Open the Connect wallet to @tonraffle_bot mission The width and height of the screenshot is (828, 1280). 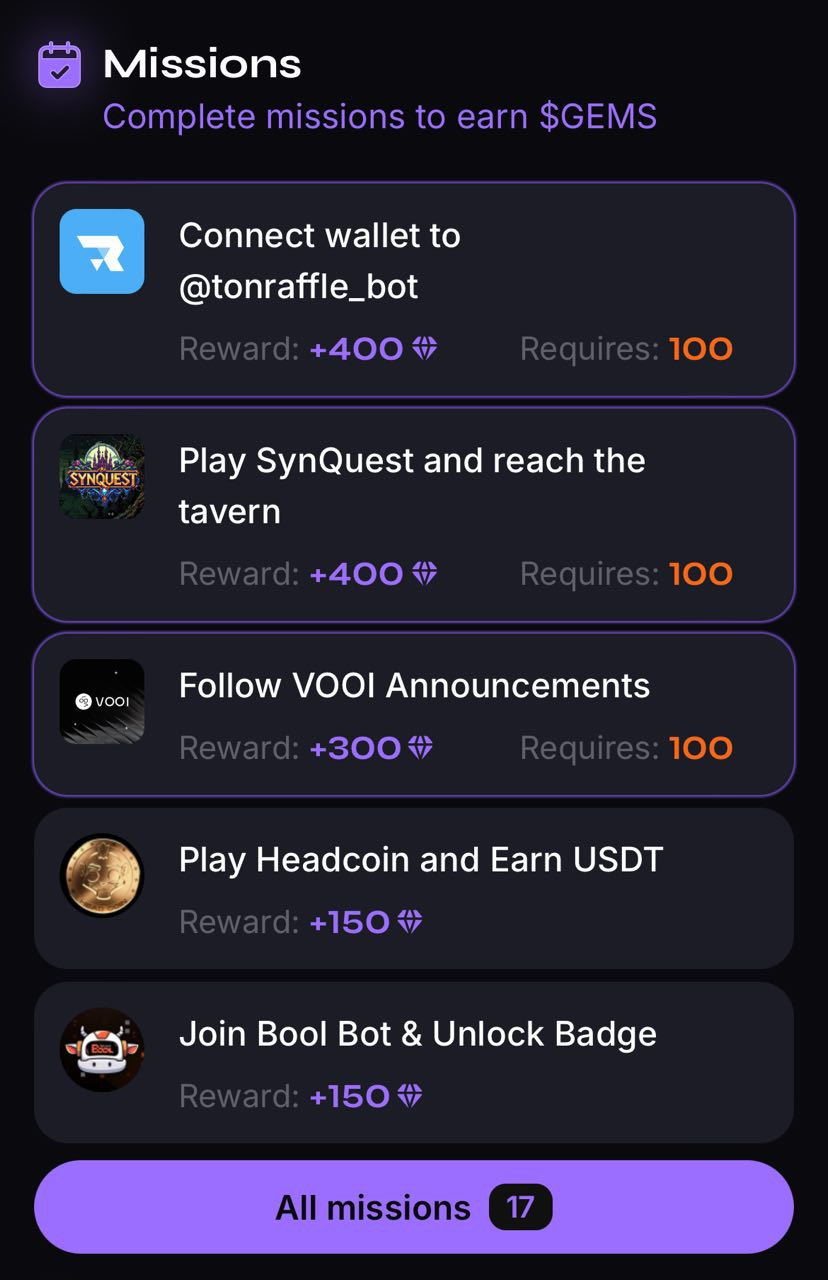(x=414, y=289)
